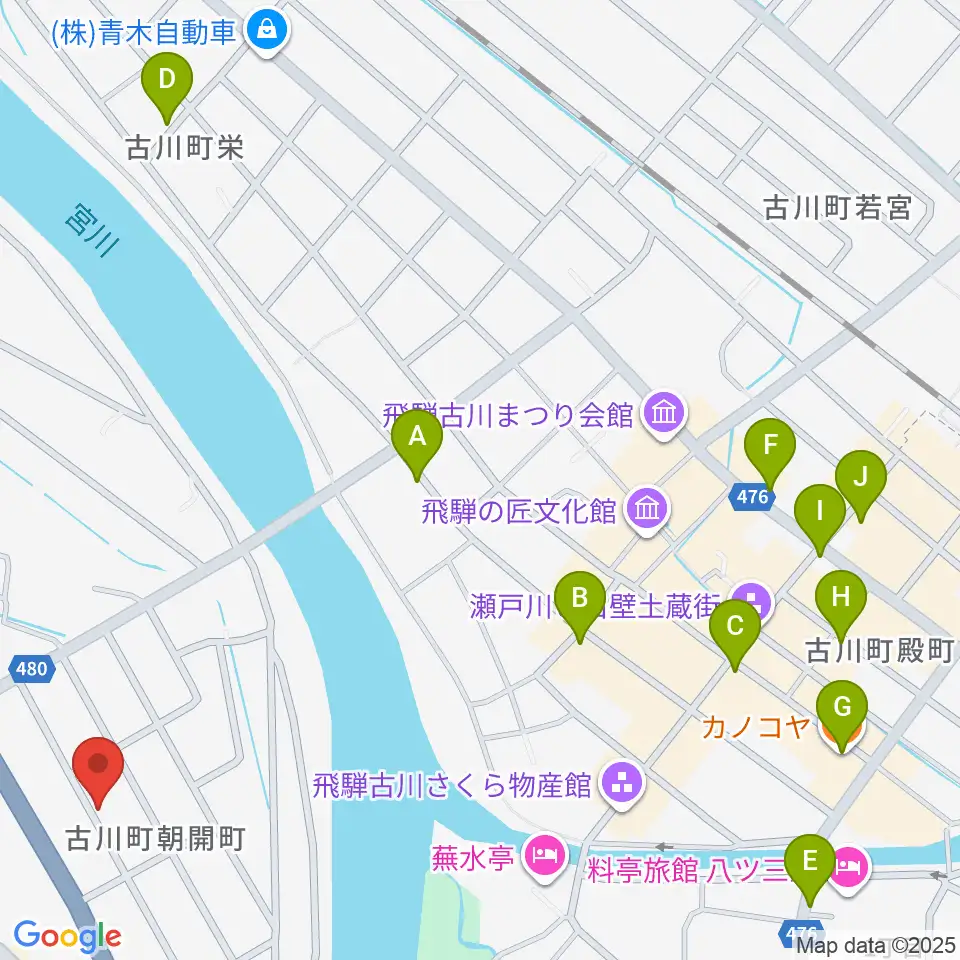Select the 蕪水亭 hotel icon
This screenshot has height=960, width=960.
click(545, 856)
